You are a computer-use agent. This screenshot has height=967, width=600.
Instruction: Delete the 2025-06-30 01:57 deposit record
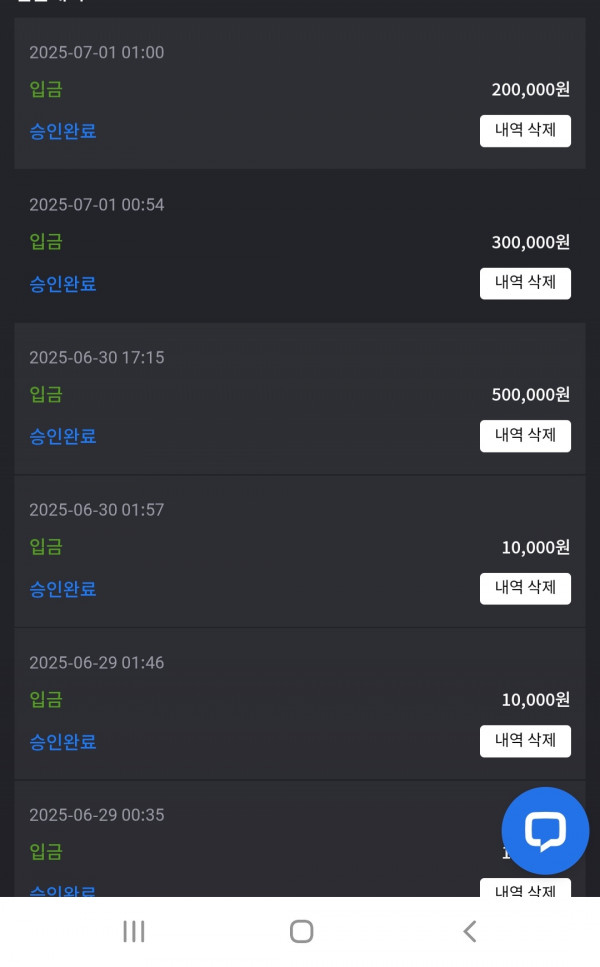click(525, 588)
